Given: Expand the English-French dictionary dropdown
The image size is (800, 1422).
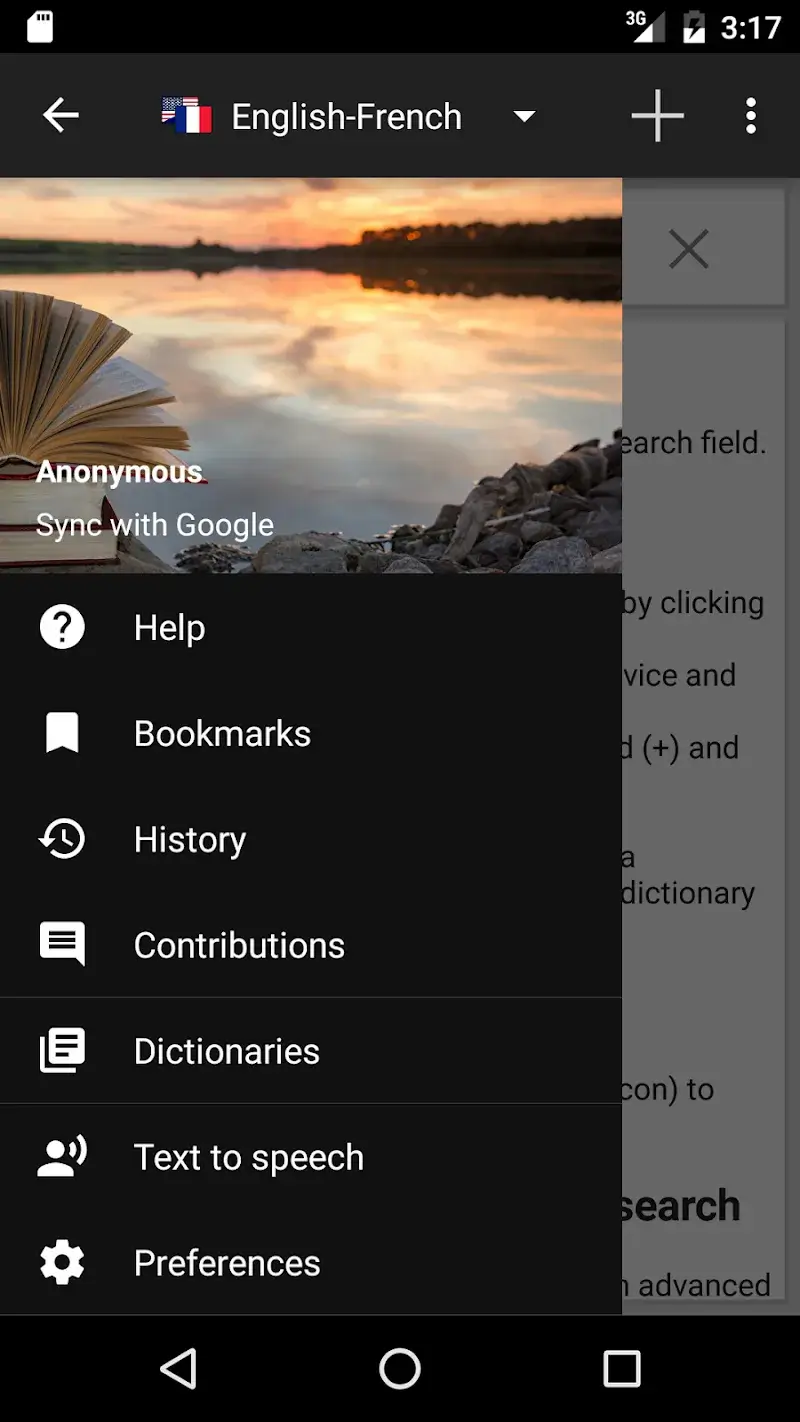Looking at the screenshot, I should (524, 116).
